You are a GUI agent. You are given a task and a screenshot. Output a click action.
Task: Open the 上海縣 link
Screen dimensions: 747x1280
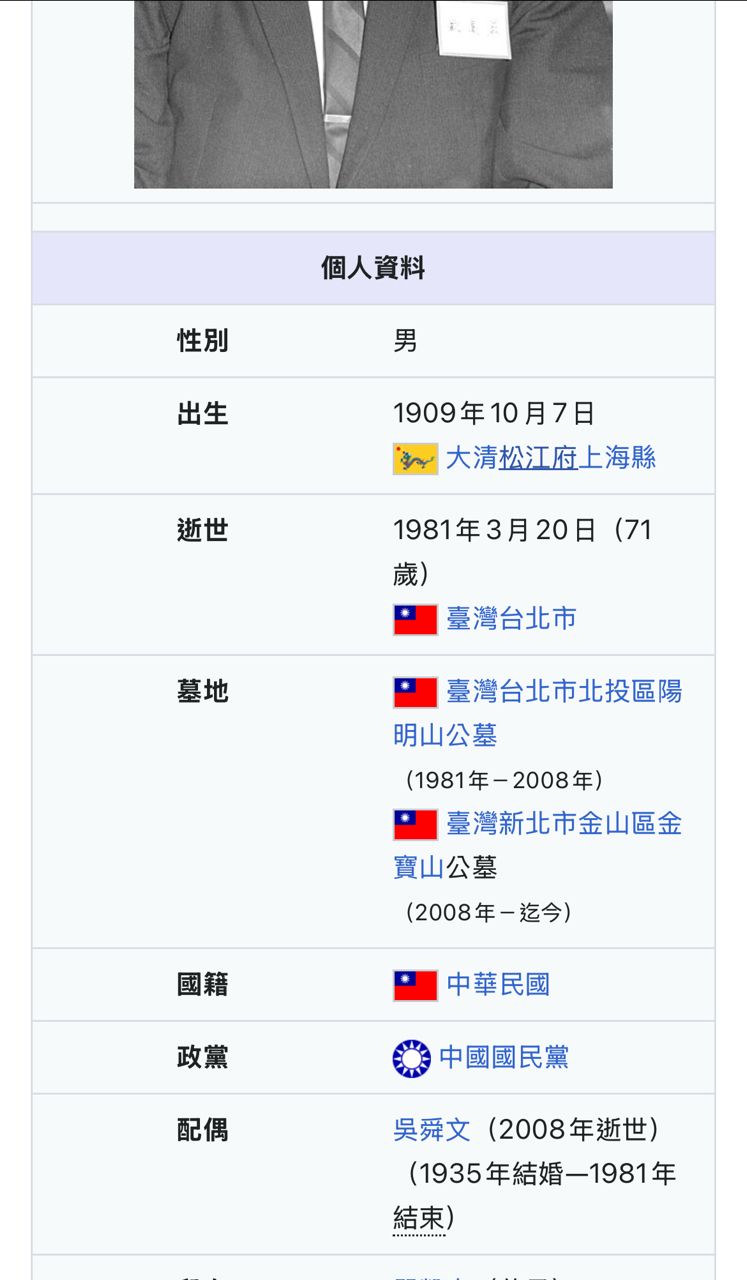(x=618, y=458)
